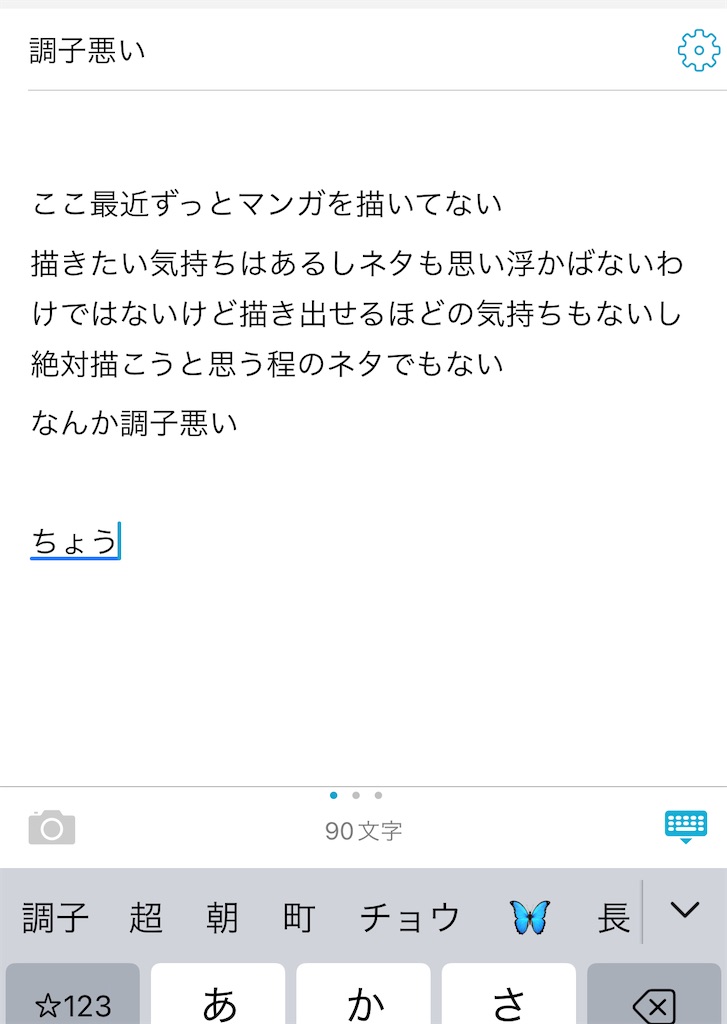Select the 町 candidate

coord(298,916)
